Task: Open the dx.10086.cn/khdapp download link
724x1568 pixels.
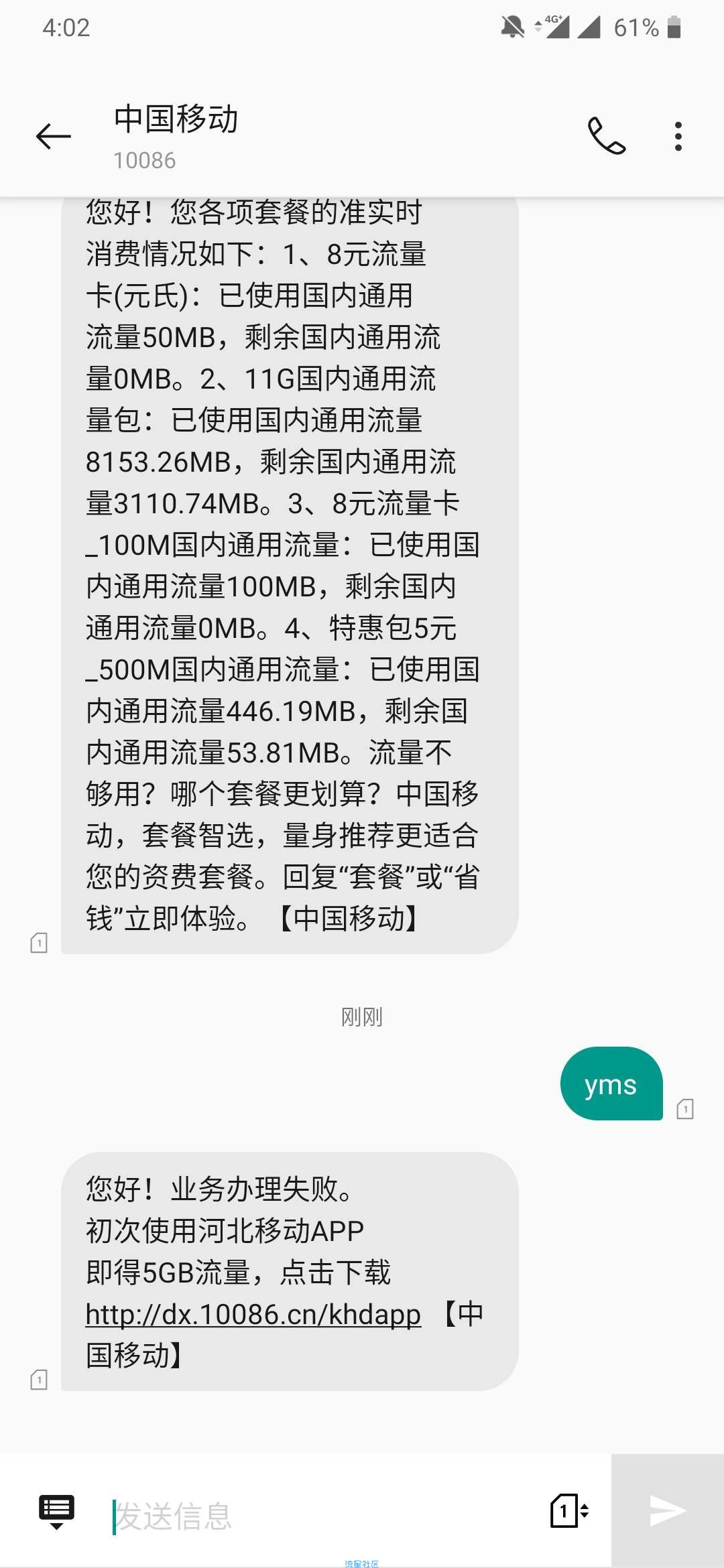Action: click(x=253, y=1314)
